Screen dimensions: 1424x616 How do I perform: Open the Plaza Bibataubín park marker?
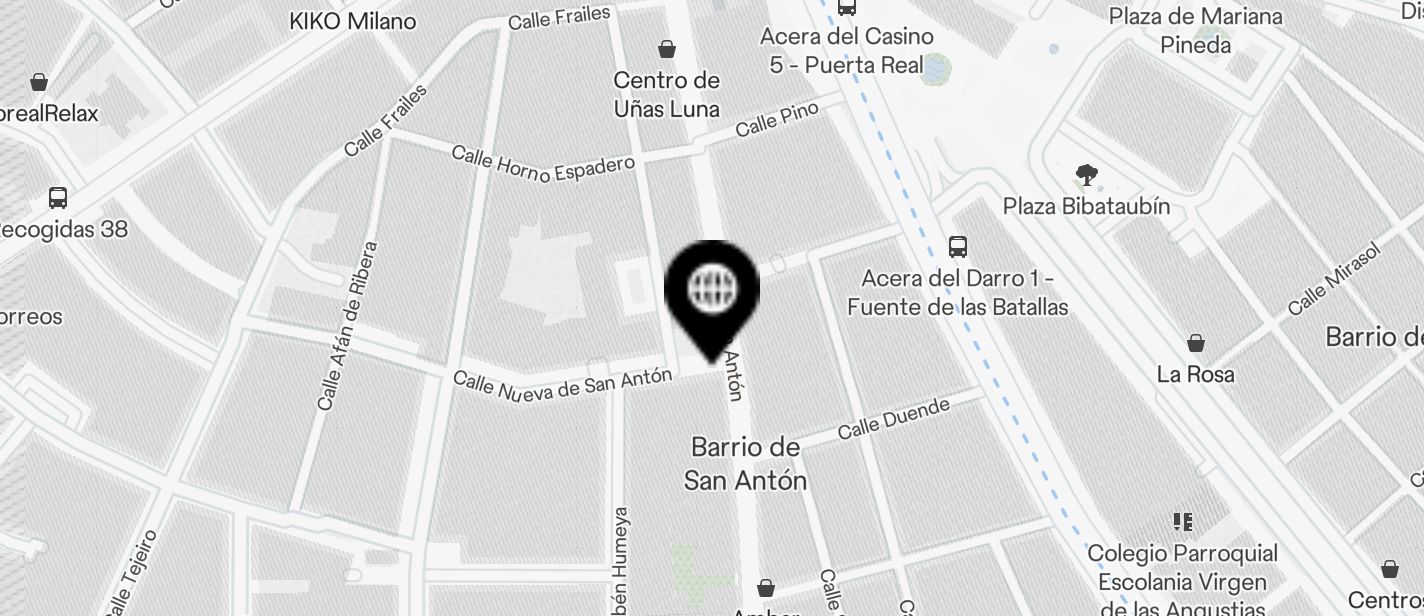(1086, 176)
